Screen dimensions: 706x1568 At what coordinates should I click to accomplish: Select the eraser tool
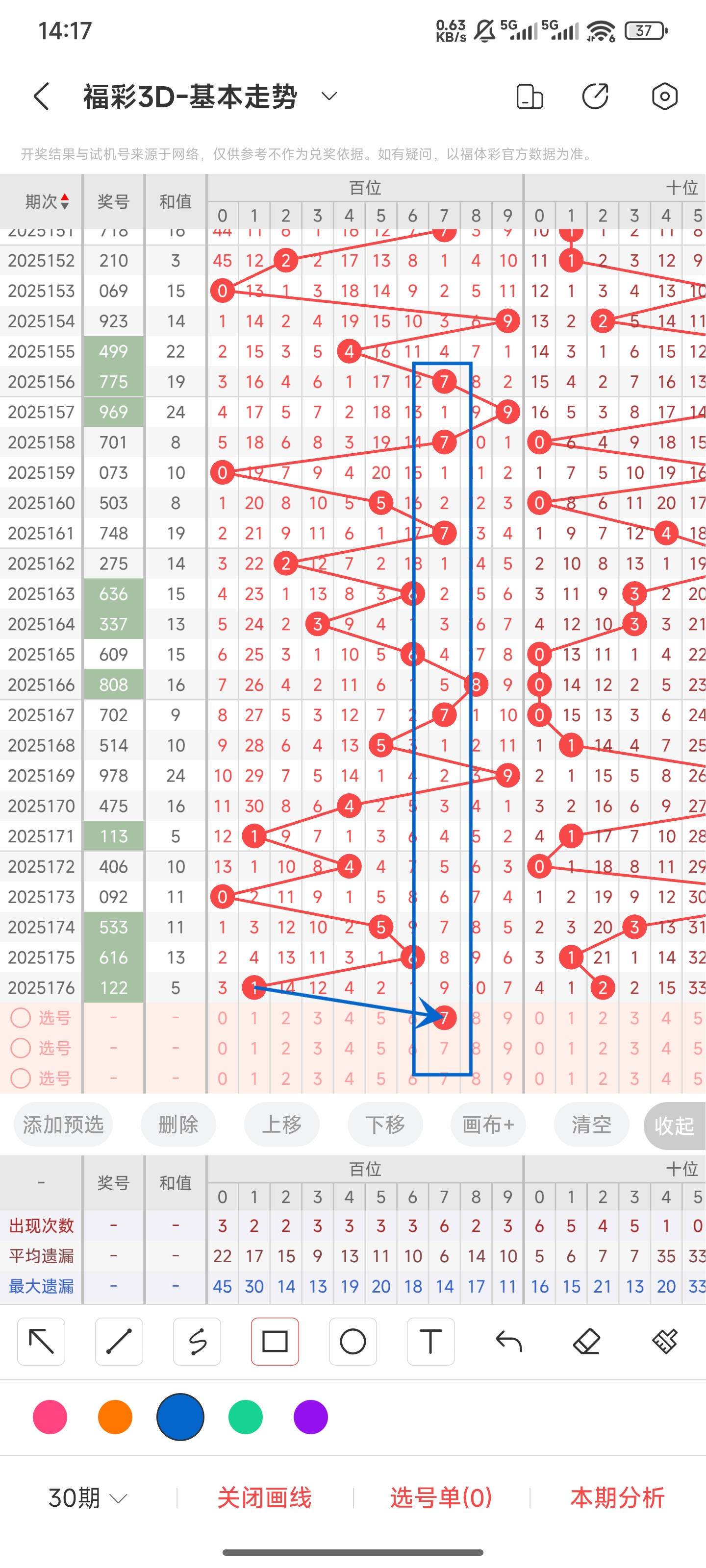586,1342
